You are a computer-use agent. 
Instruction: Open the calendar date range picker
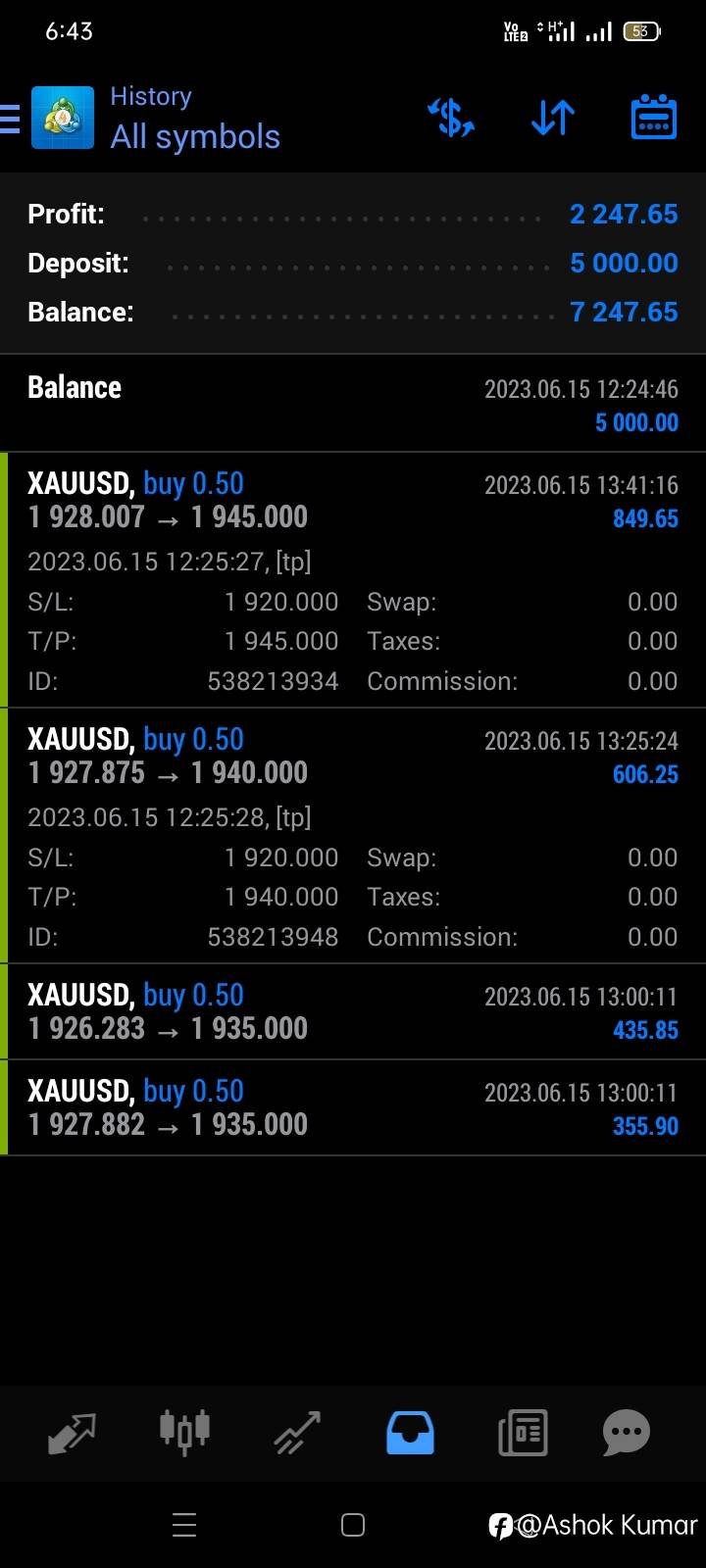click(653, 119)
